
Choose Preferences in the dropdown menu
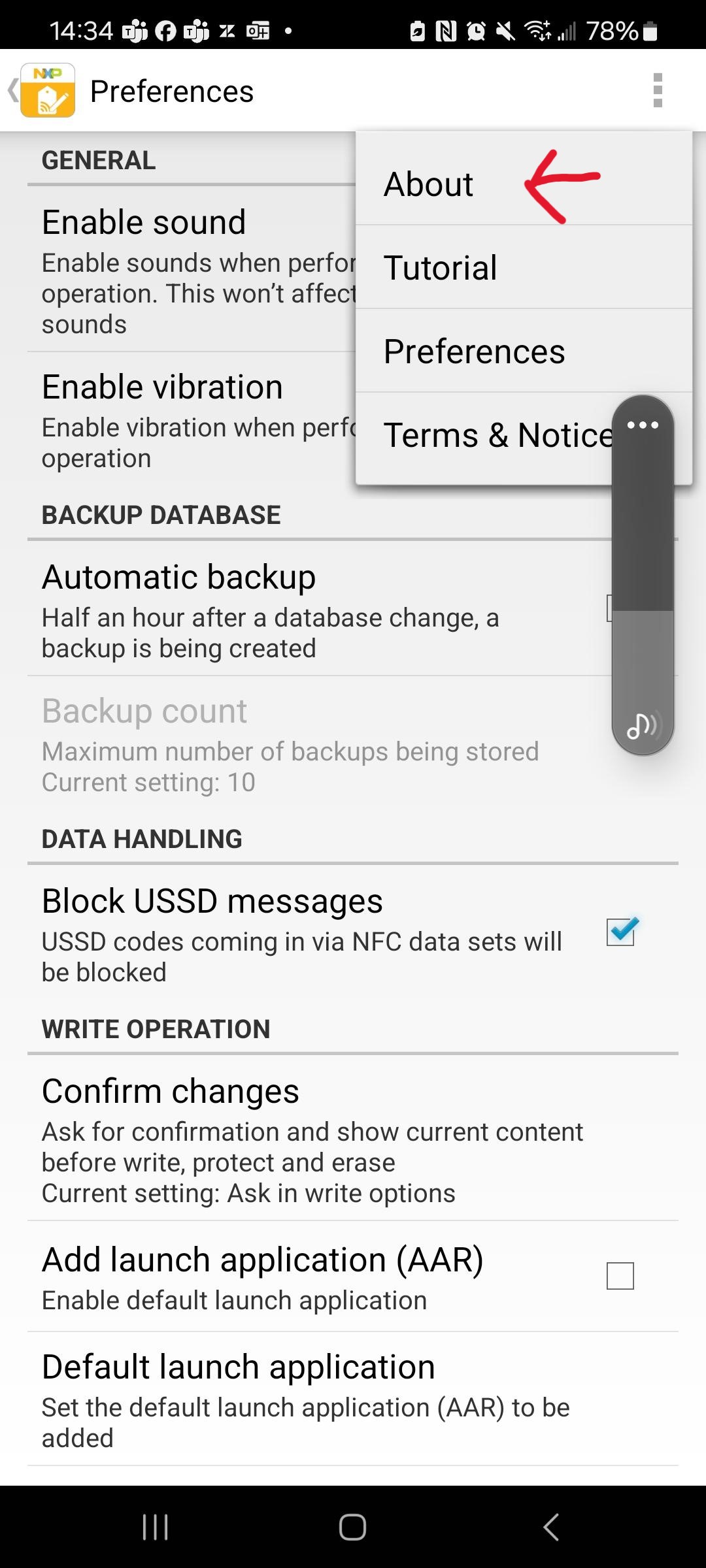point(524,351)
